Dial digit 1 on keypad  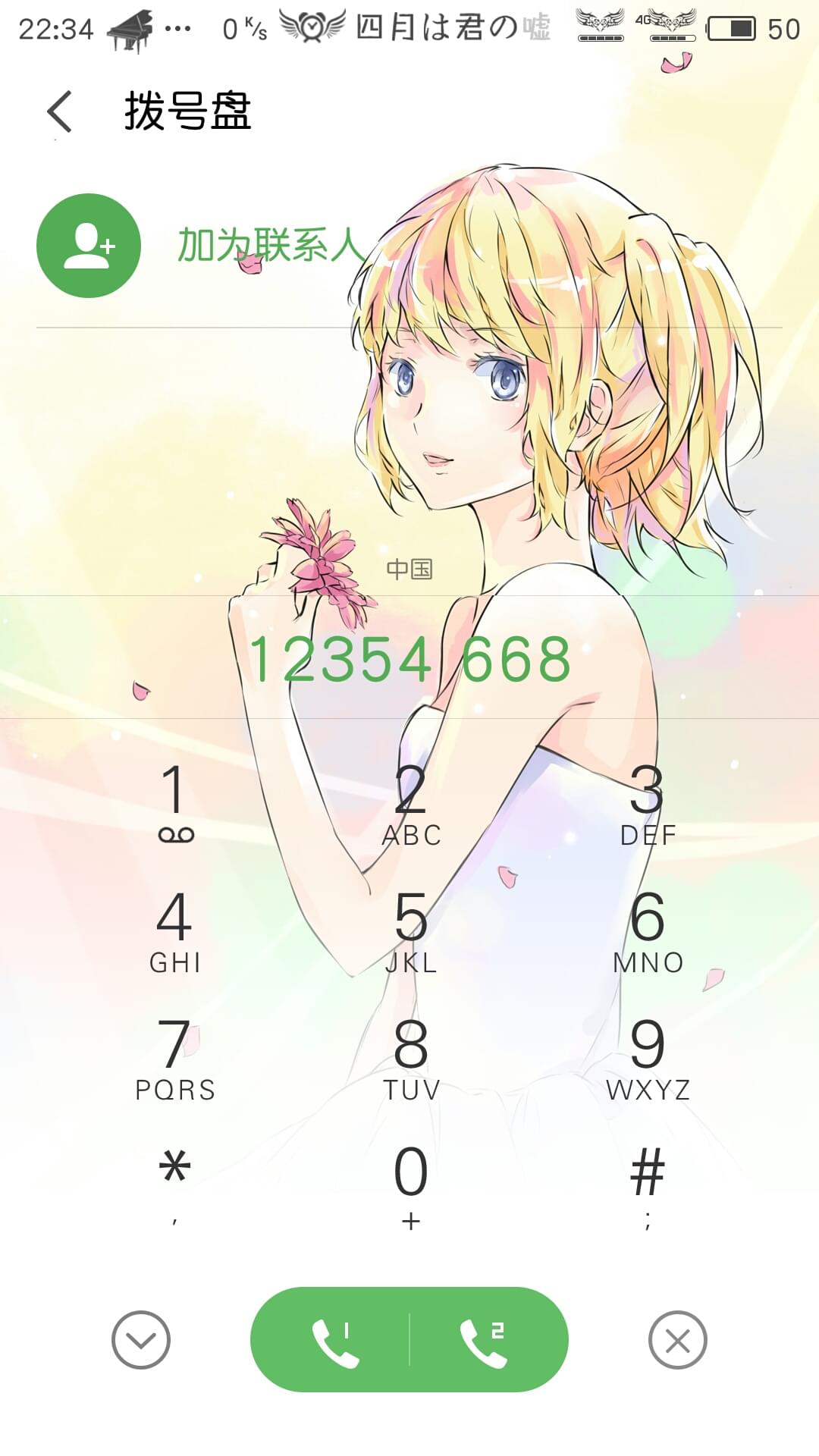[174, 805]
